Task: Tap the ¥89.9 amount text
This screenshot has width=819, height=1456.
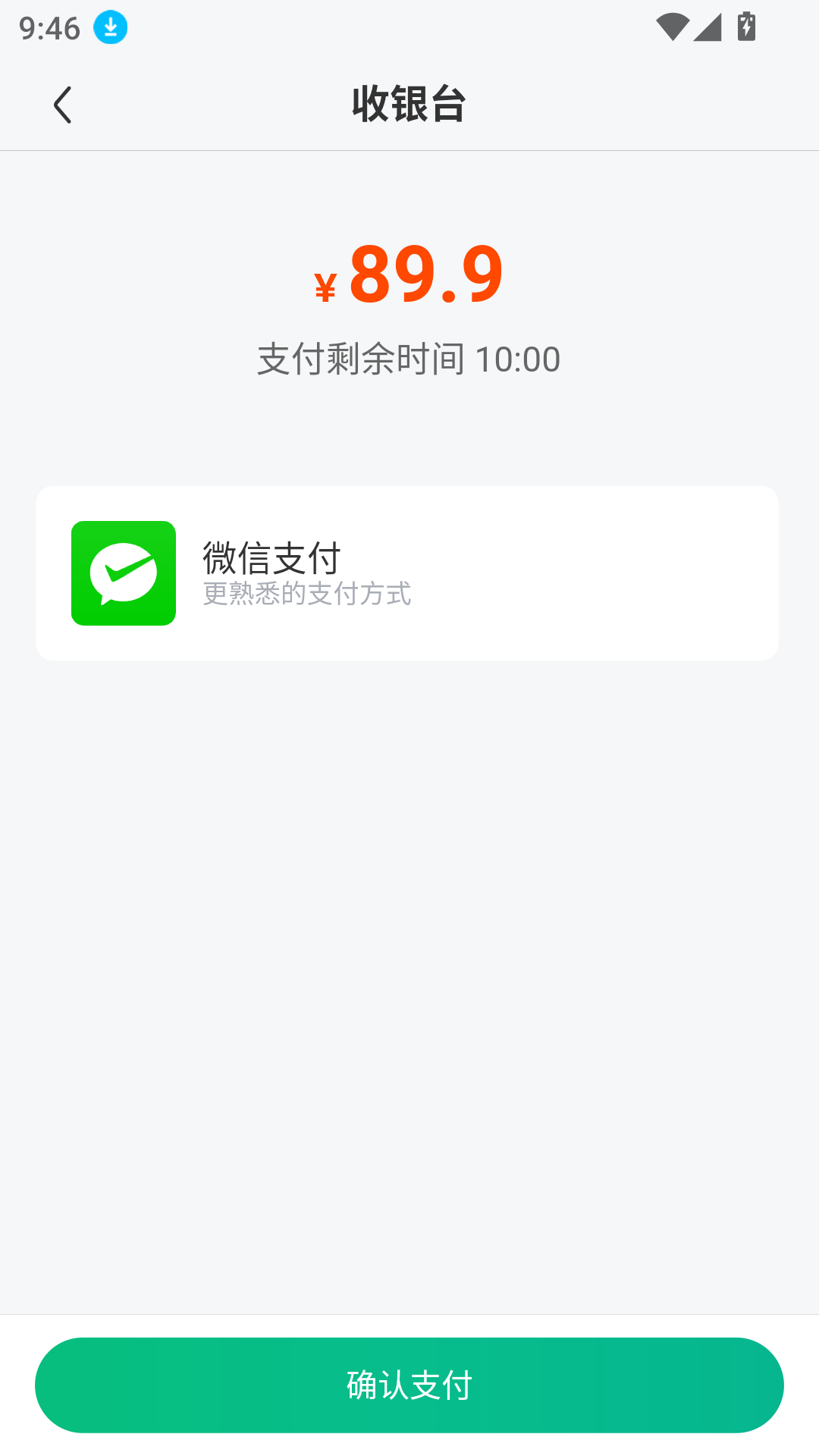Action: click(409, 277)
